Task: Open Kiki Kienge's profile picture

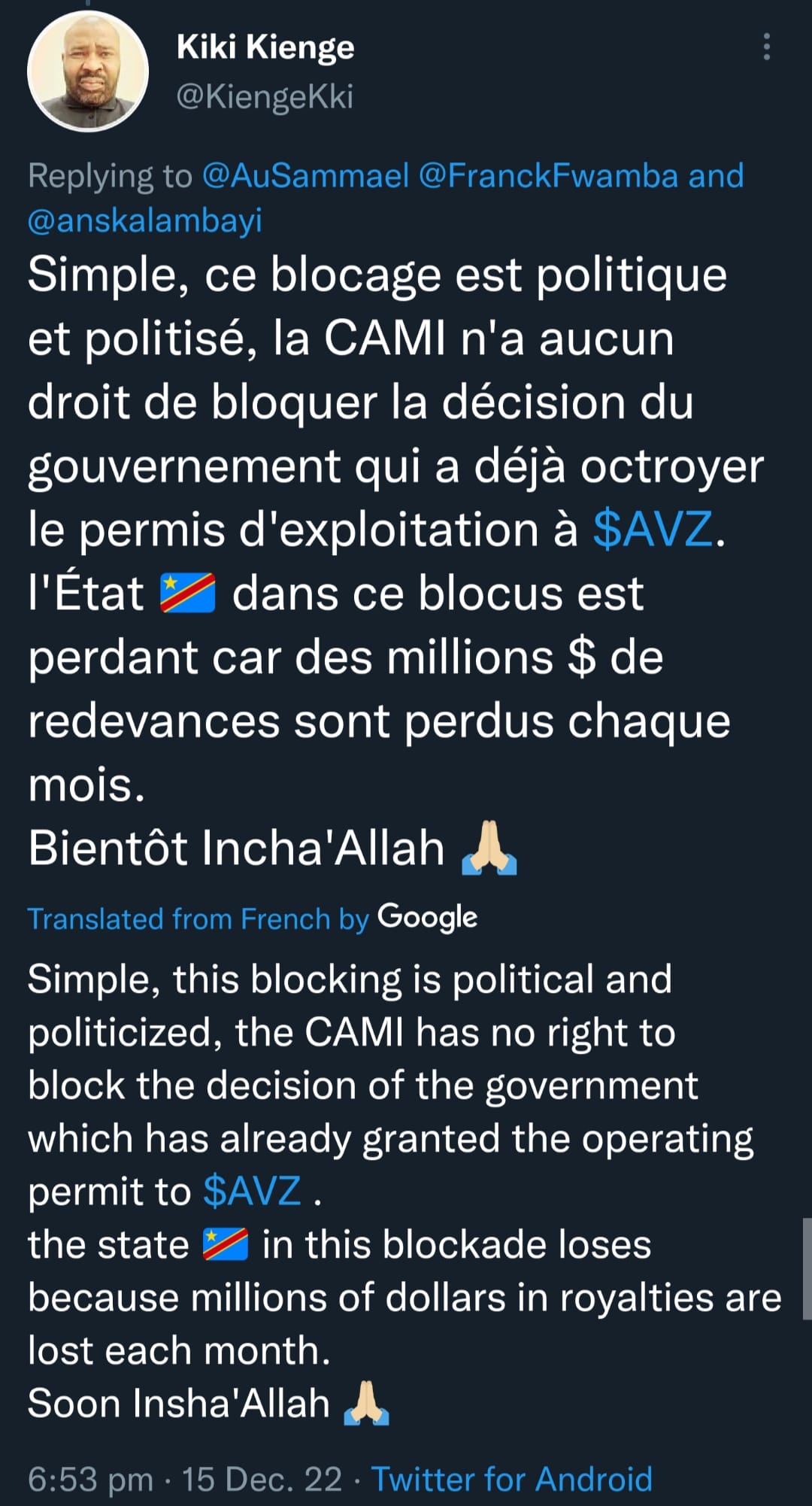Action: pyautogui.click(x=88, y=72)
